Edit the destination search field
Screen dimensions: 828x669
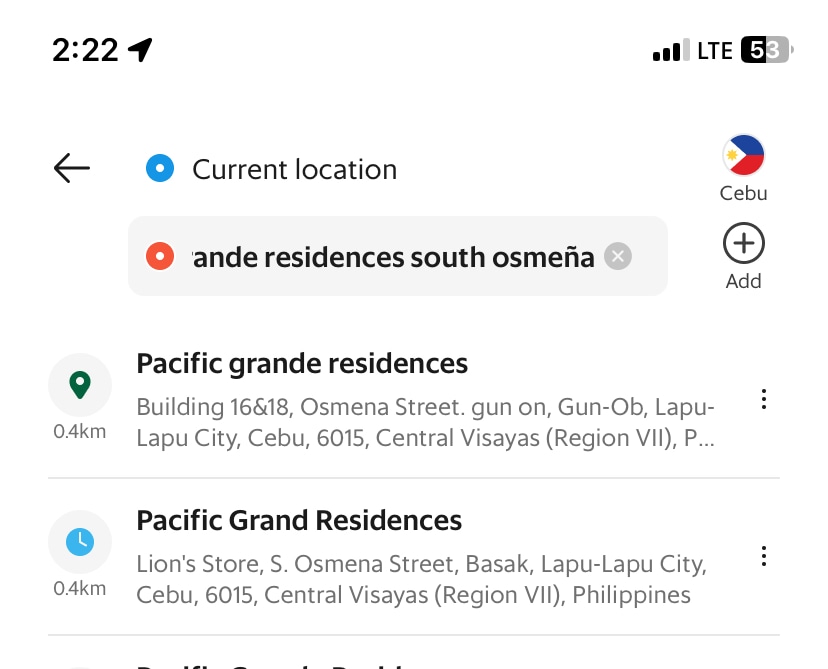pyautogui.click(x=390, y=257)
